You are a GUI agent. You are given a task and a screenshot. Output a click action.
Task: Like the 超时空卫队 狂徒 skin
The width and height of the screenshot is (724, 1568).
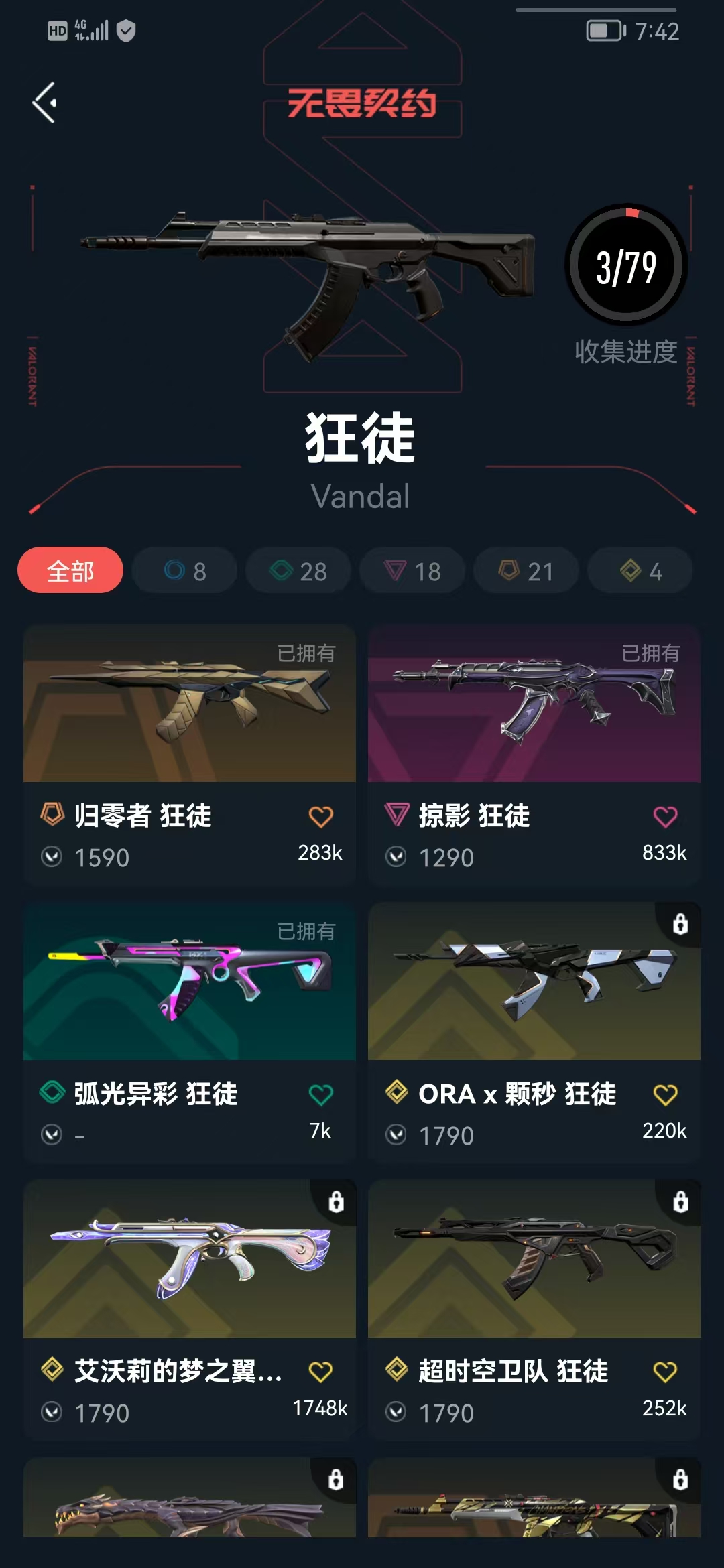pos(665,1372)
